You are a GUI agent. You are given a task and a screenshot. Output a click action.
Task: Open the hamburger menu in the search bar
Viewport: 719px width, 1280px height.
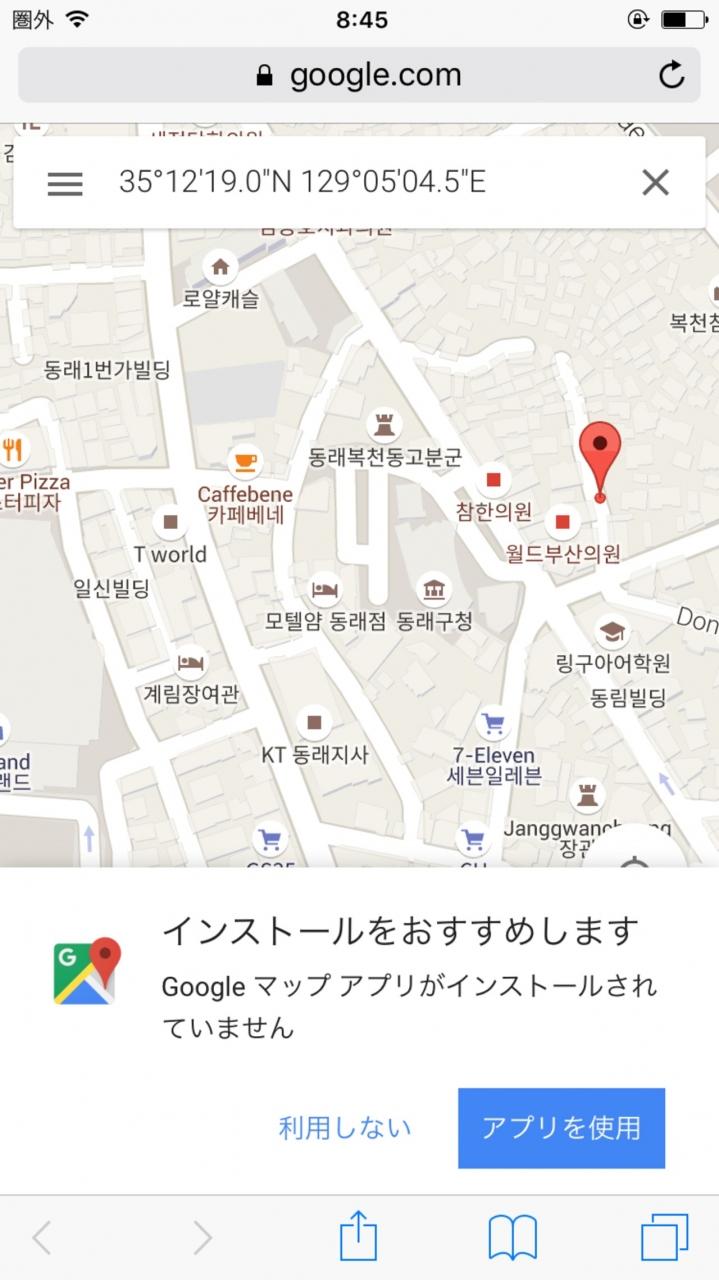coord(65,183)
